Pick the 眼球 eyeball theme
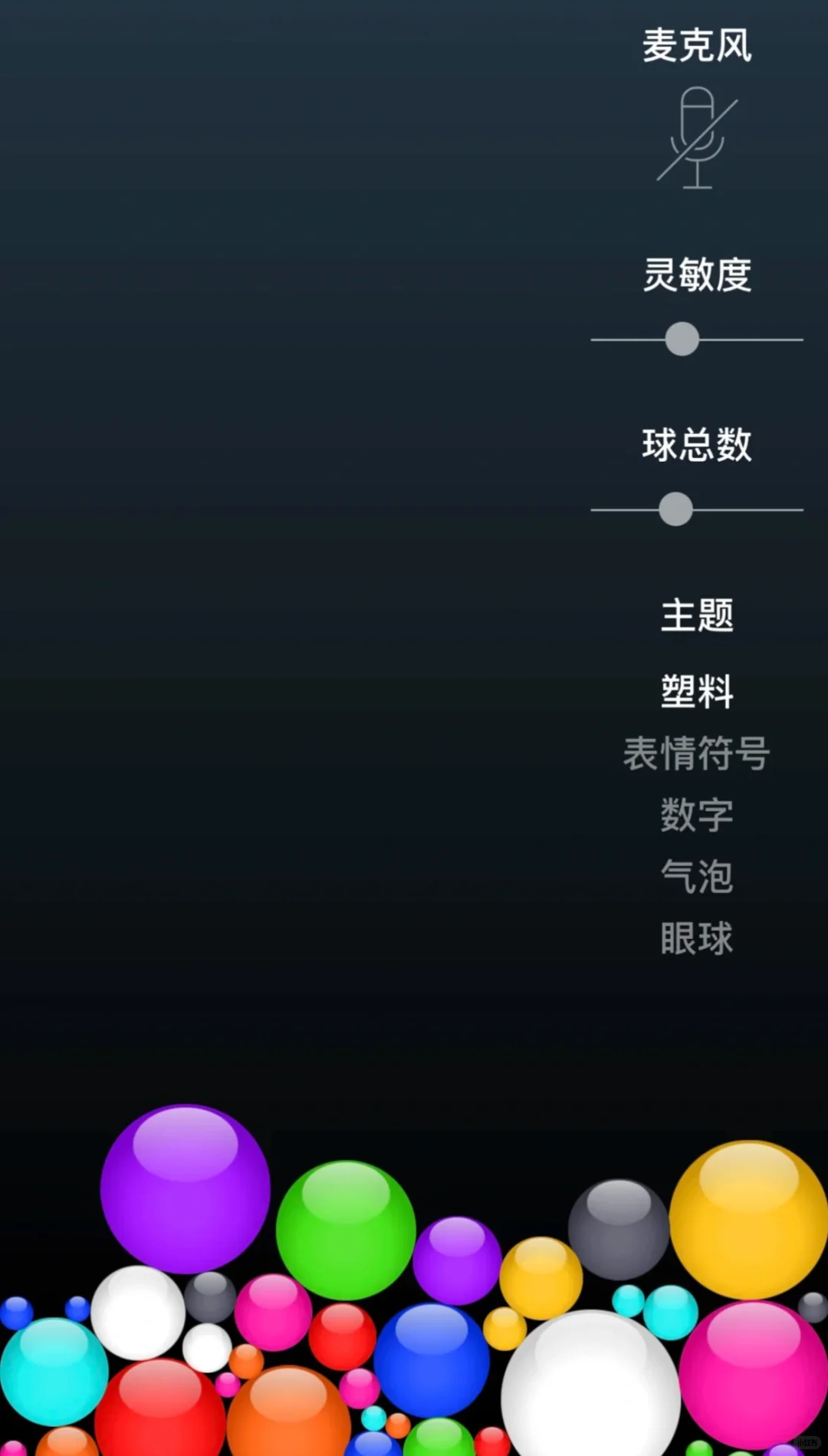The height and width of the screenshot is (1456, 828). [697, 938]
